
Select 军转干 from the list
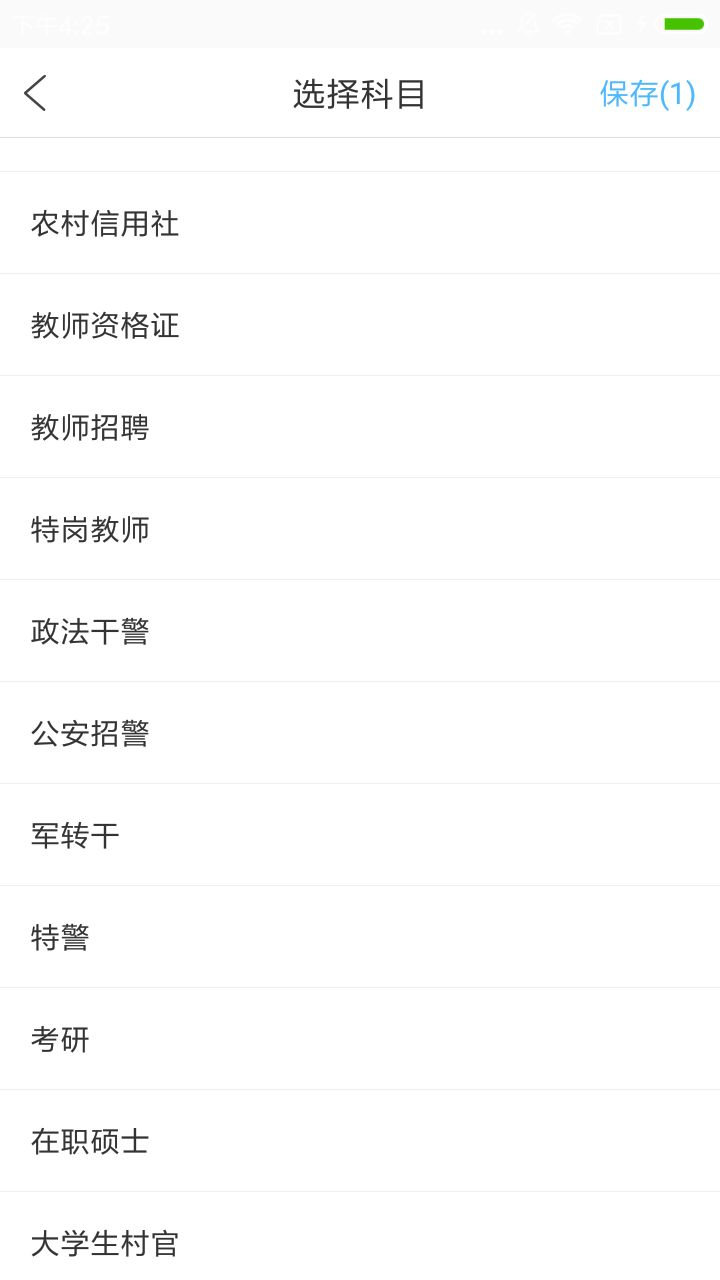[360, 835]
